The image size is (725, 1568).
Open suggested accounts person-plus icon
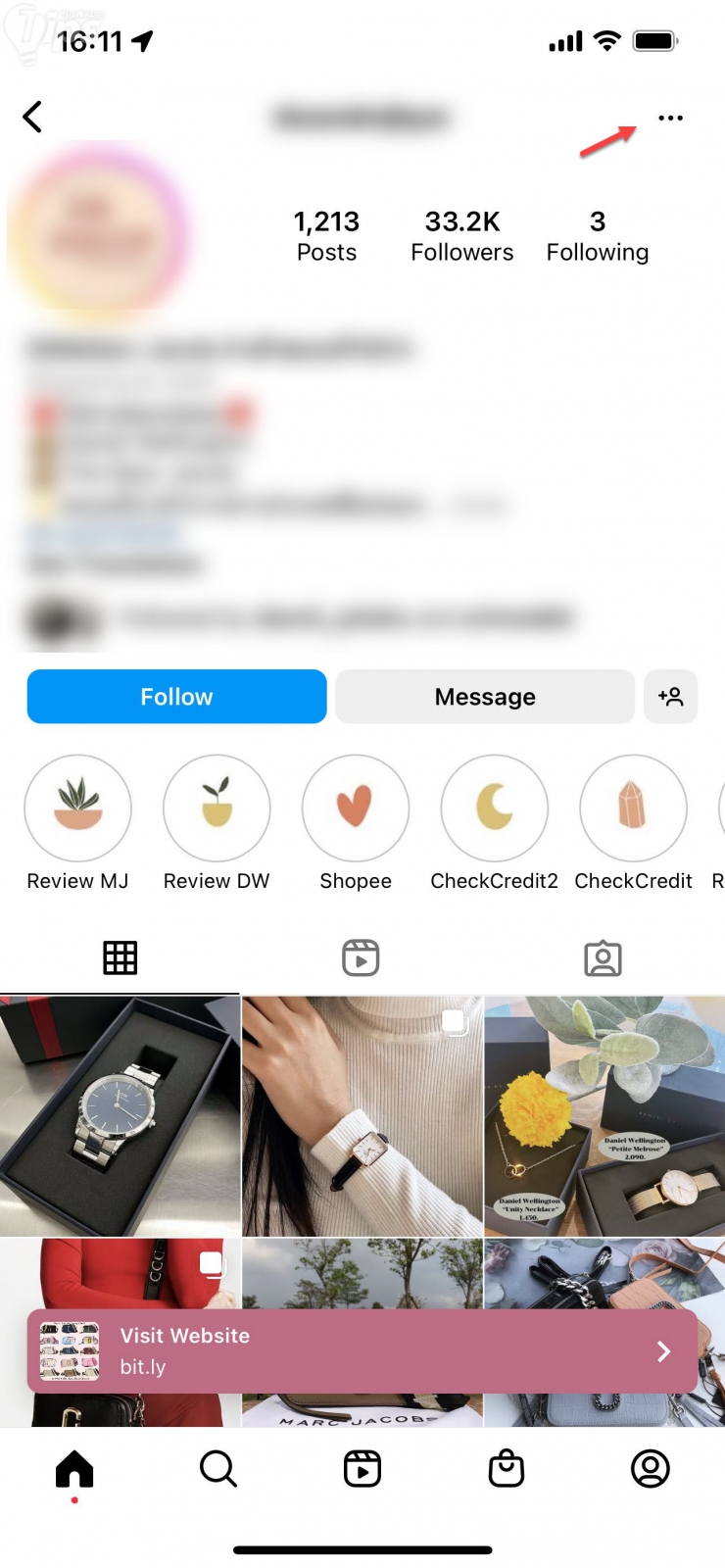670,697
